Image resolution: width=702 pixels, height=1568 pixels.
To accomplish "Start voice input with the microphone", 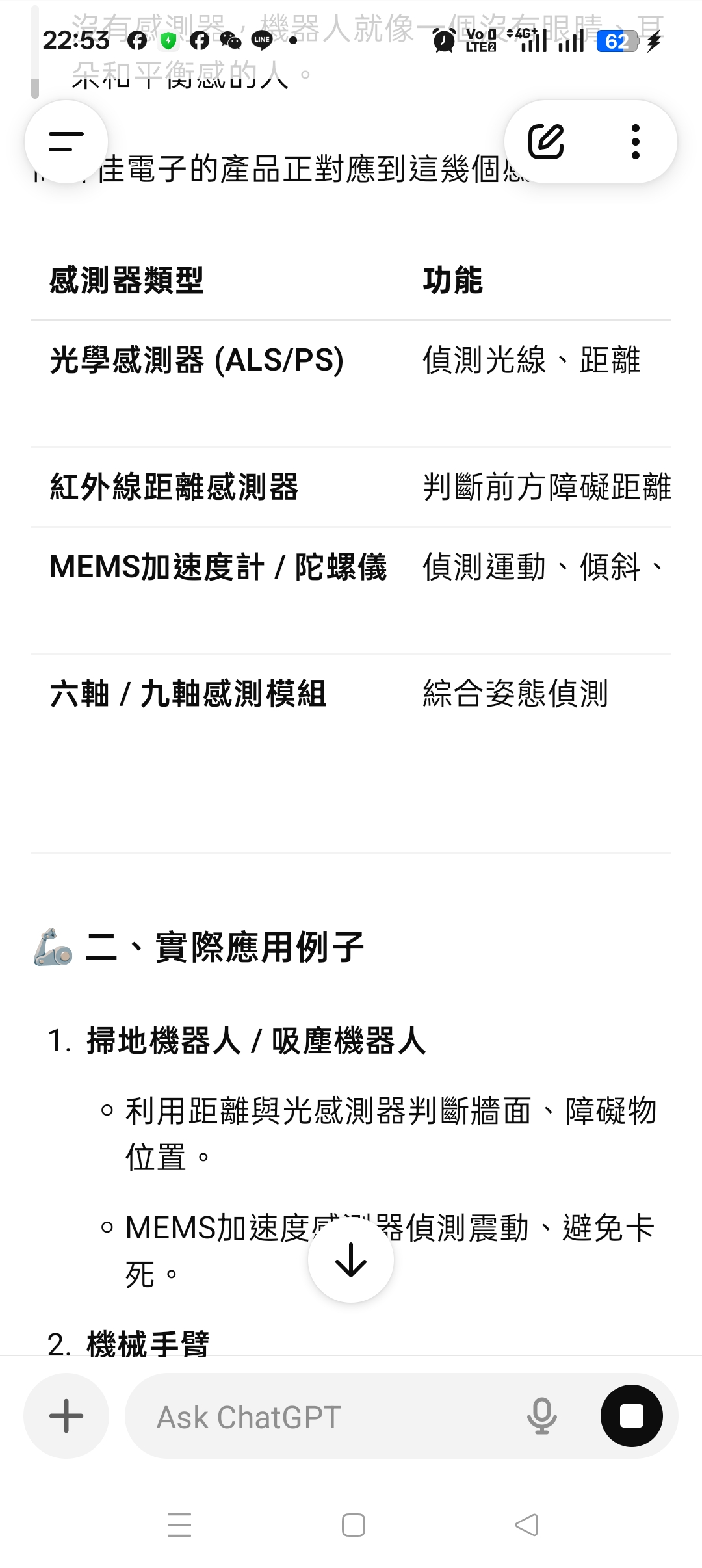I will 541,1416.
